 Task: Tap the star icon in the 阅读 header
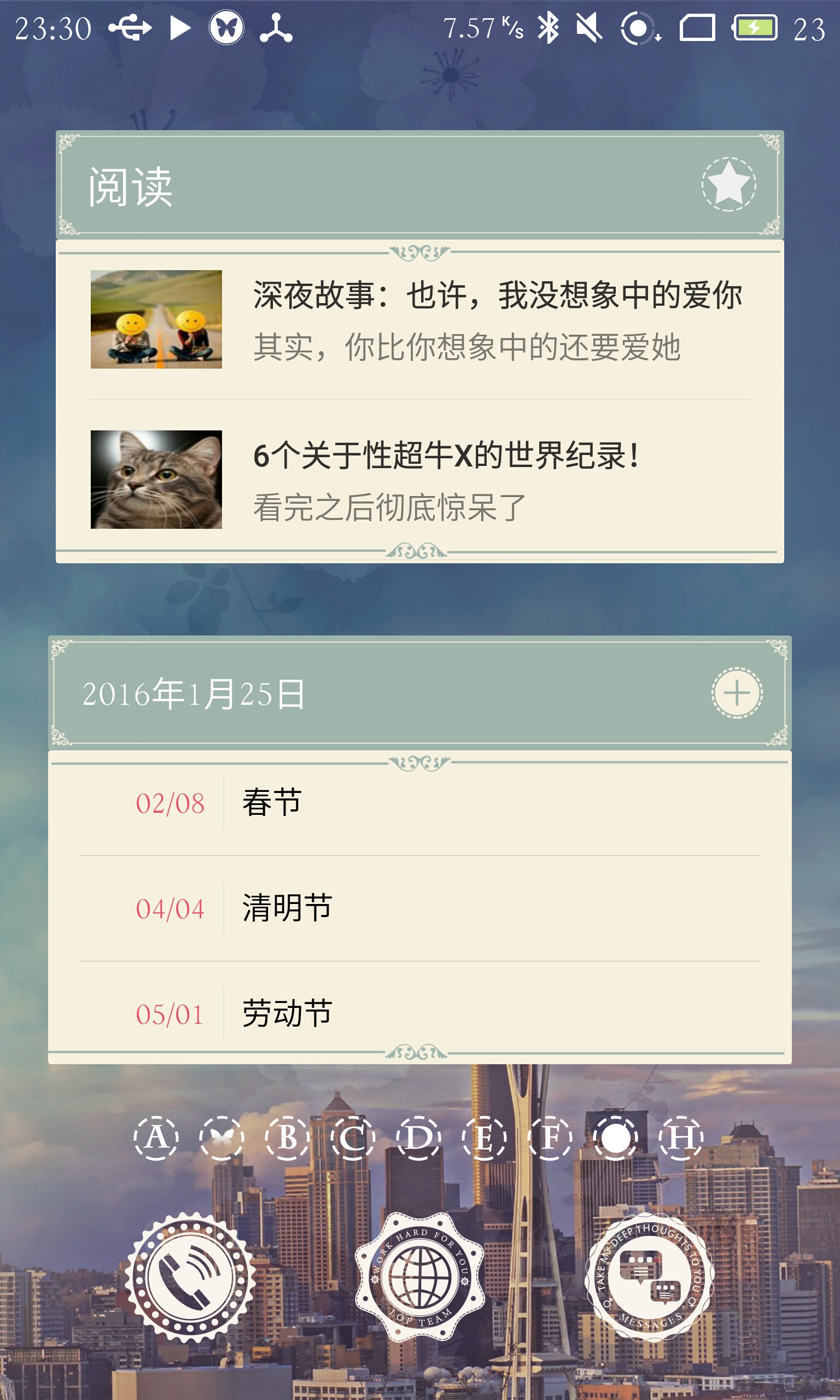(x=728, y=184)
